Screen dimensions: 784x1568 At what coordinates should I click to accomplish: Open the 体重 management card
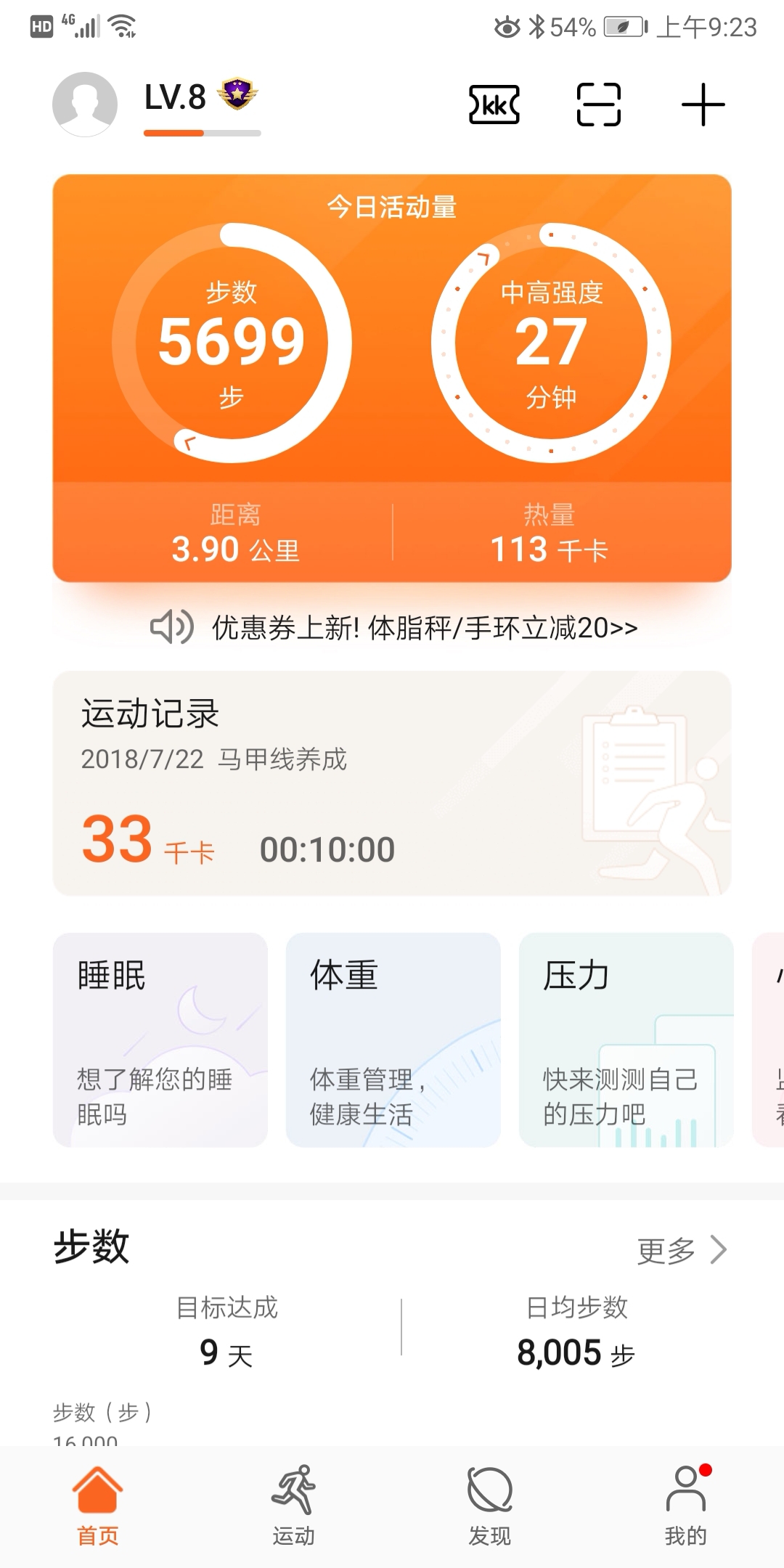393,1040
